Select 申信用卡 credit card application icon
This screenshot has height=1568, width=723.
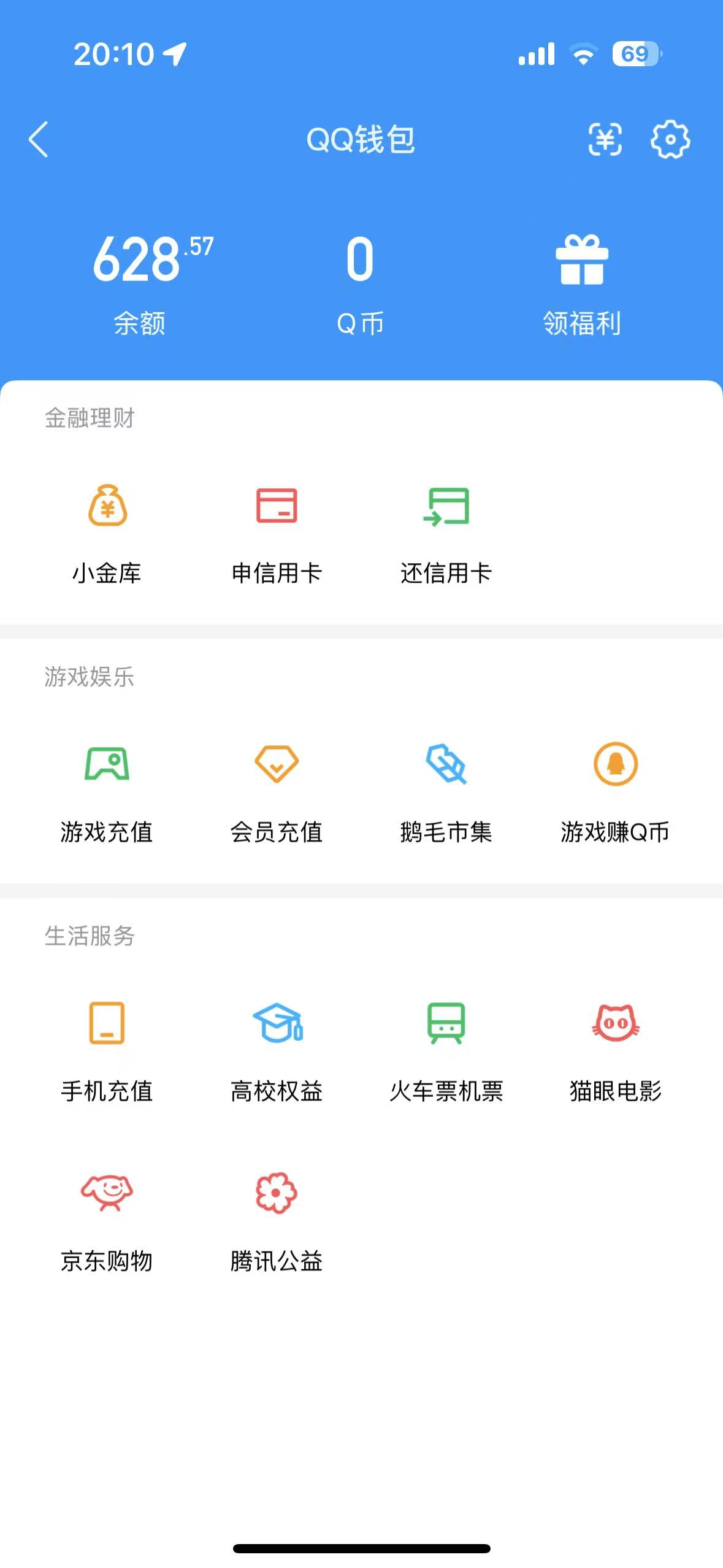click(x=278, y=534)
